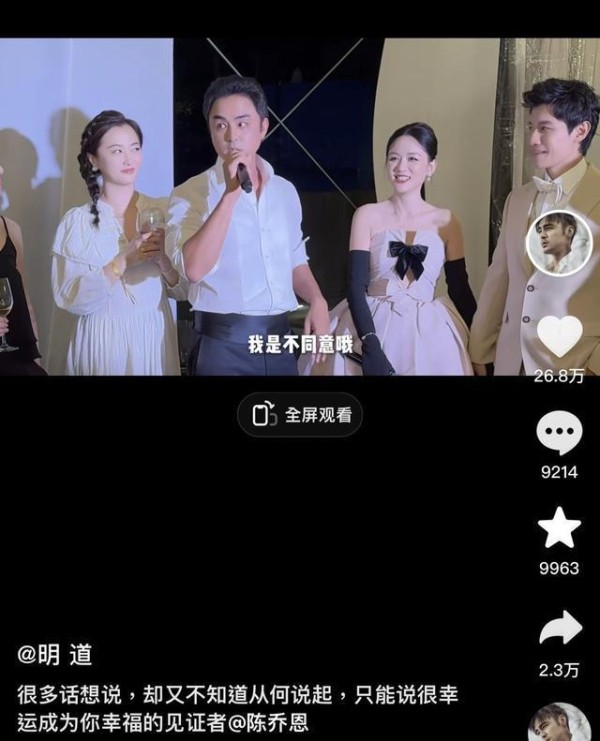Share this video using the arrow icon
Screen dimensions: 600x741
coord(559,628)
